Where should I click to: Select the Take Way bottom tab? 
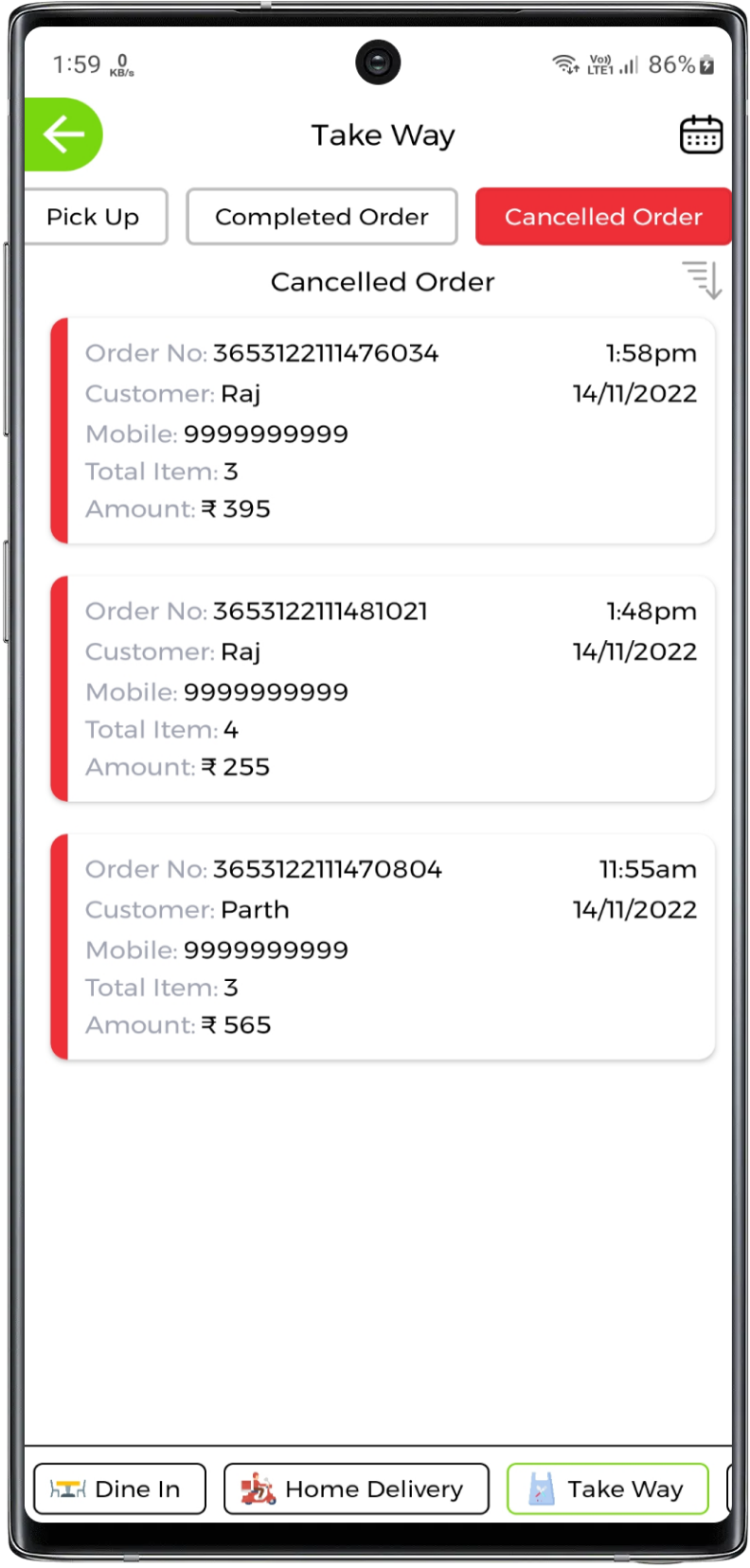tap(607, 1488)
